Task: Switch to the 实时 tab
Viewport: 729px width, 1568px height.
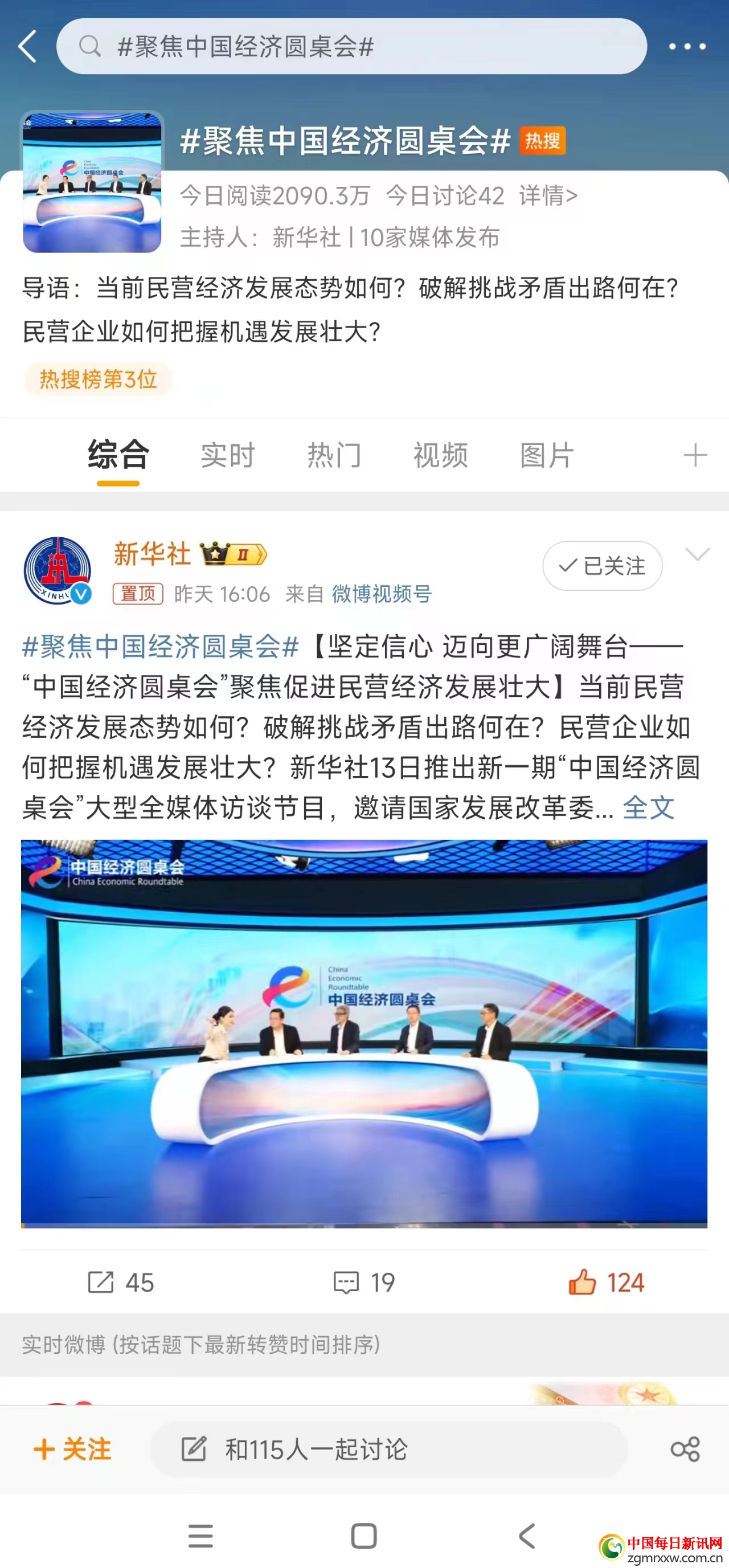Action: [228, 455]
